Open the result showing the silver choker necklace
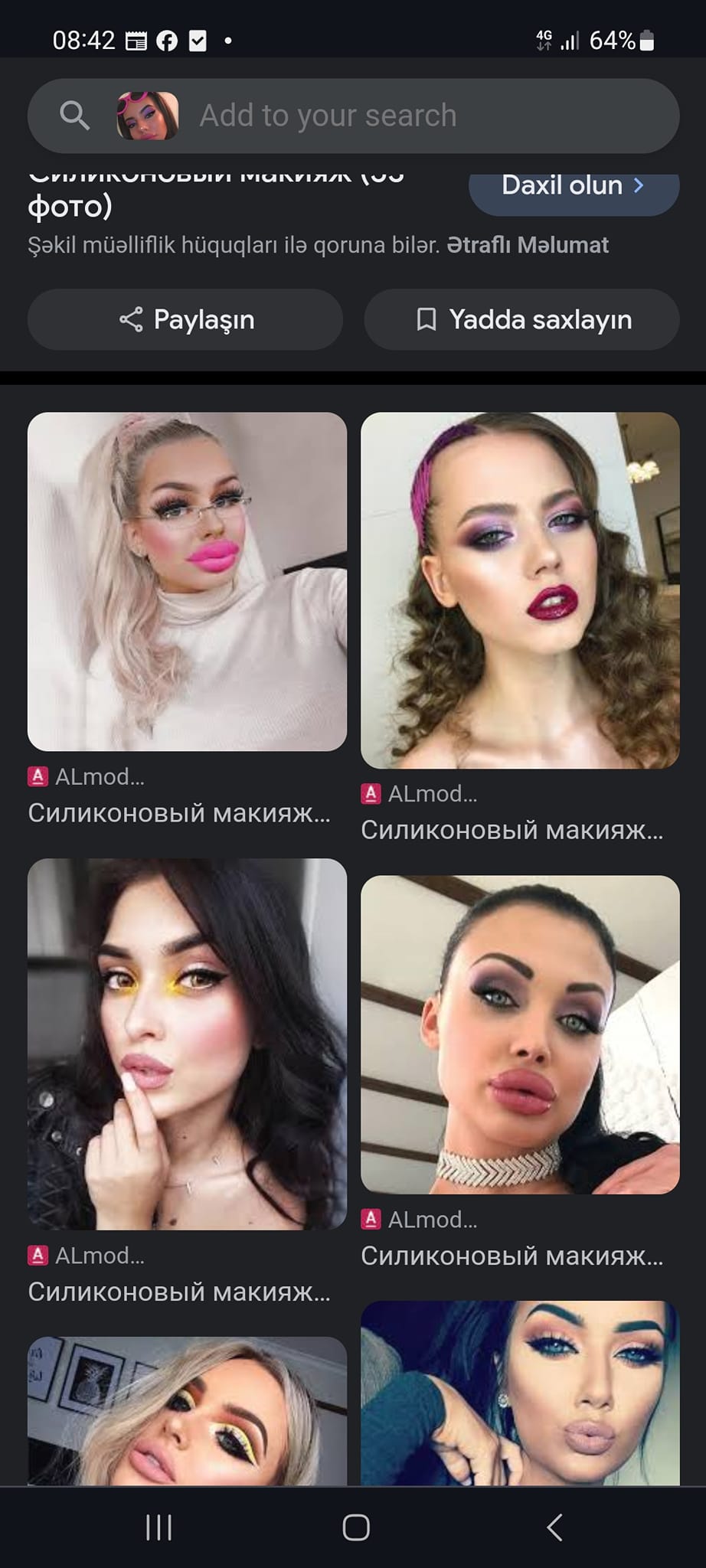 coord(520,1034)
